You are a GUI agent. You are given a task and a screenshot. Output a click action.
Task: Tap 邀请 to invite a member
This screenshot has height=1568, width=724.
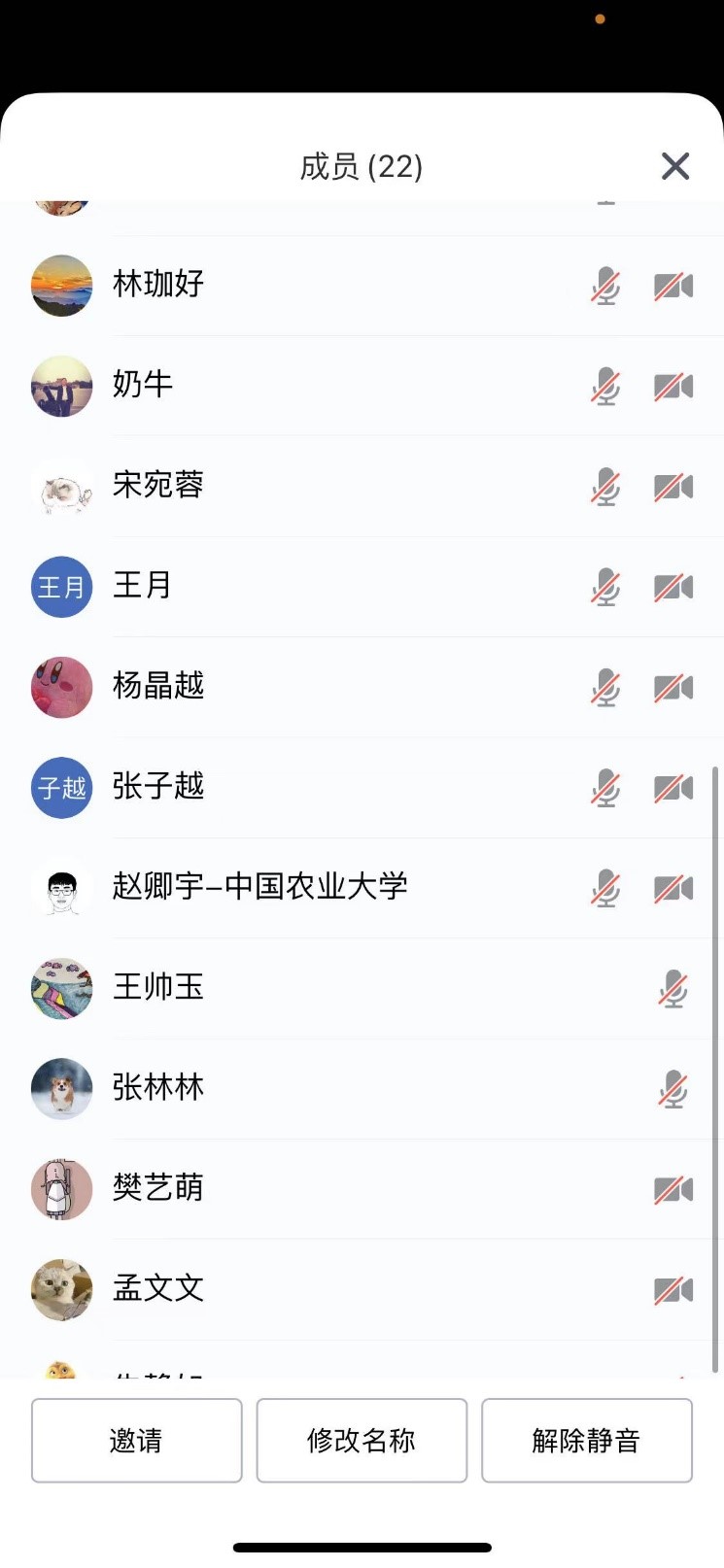tap(136, 1441)
